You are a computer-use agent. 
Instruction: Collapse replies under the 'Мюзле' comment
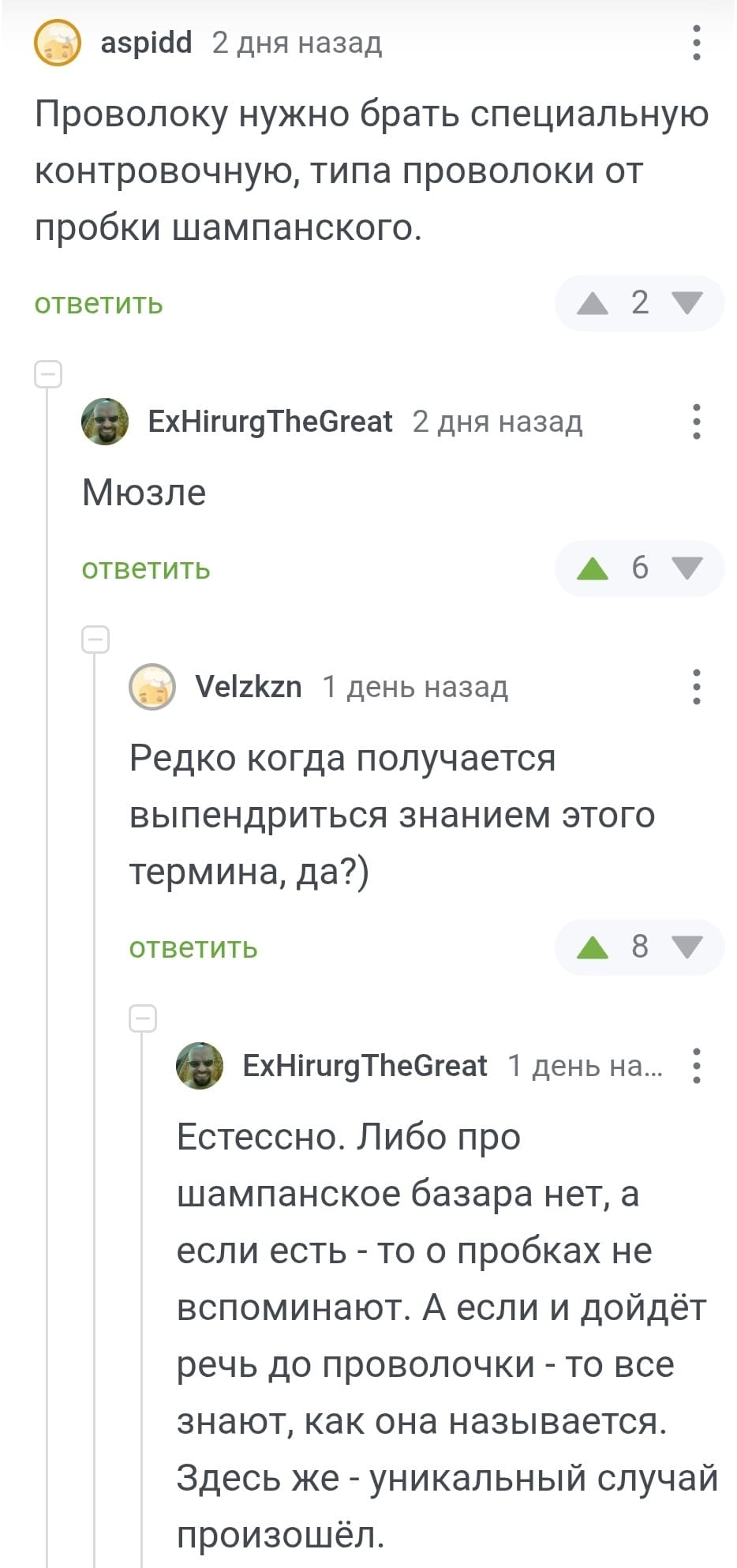(95, 639)
